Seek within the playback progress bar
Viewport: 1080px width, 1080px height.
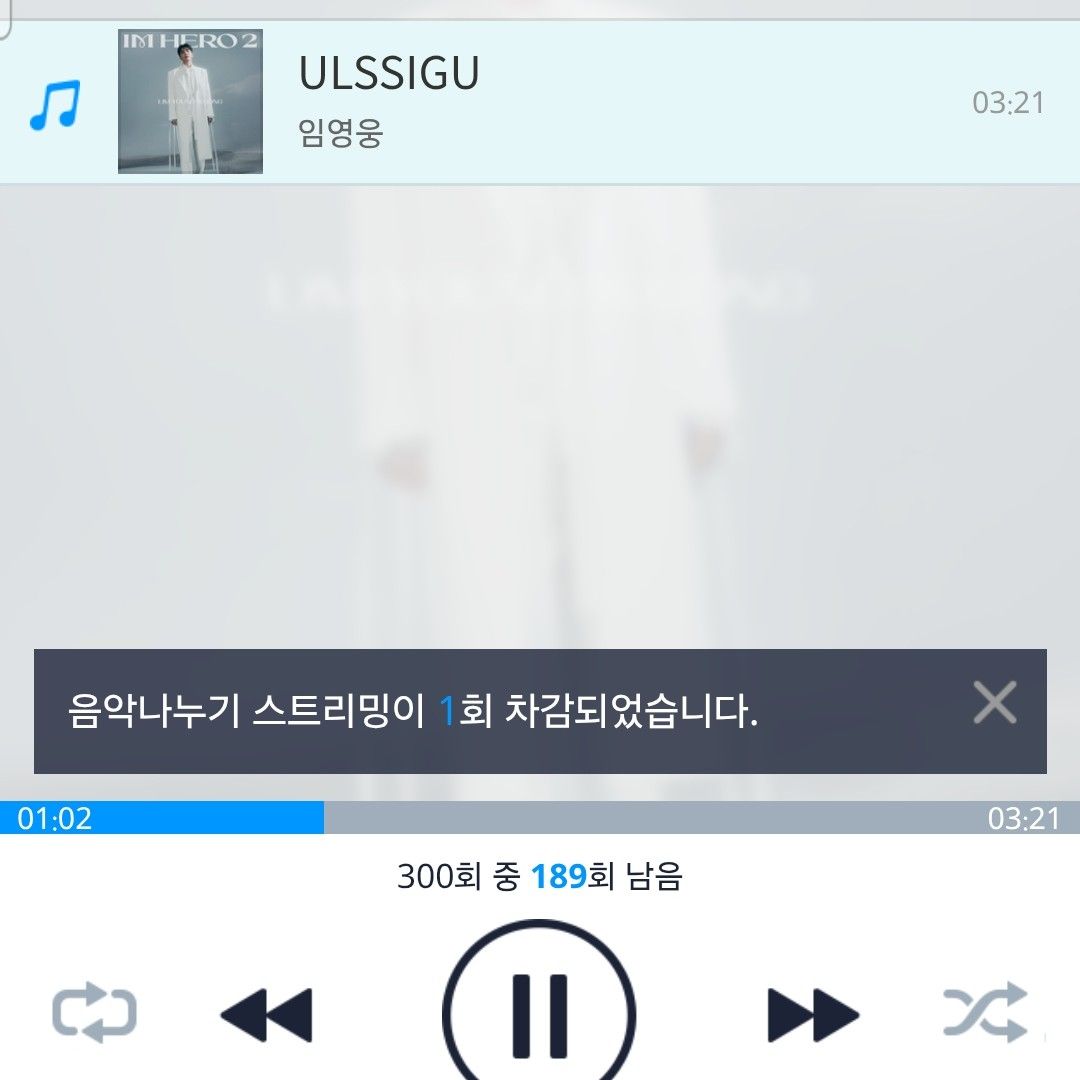540,818
